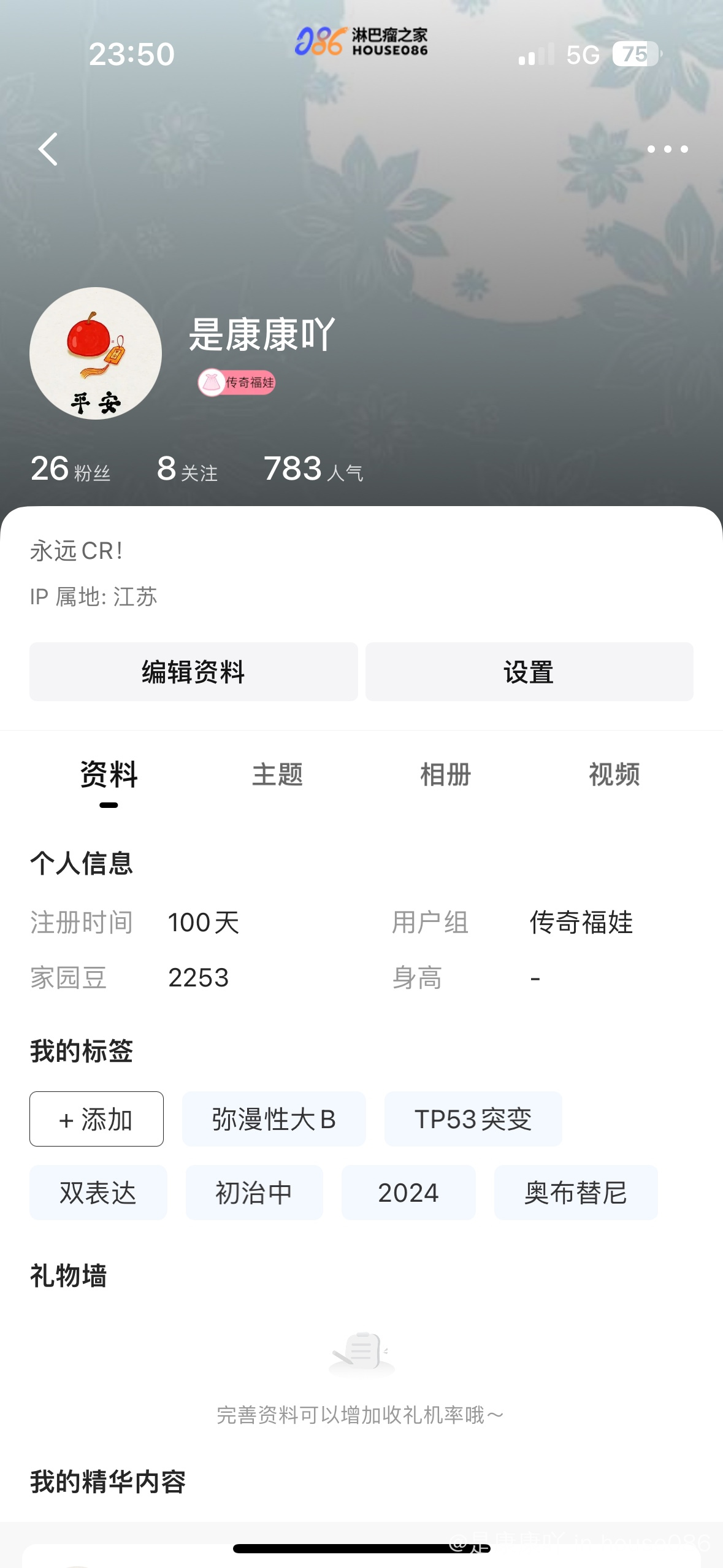This screenshot has height=1568, width=723.
Task: Switch to the 主题 tab
Action: pyautogui.click(x=277, y=775)
